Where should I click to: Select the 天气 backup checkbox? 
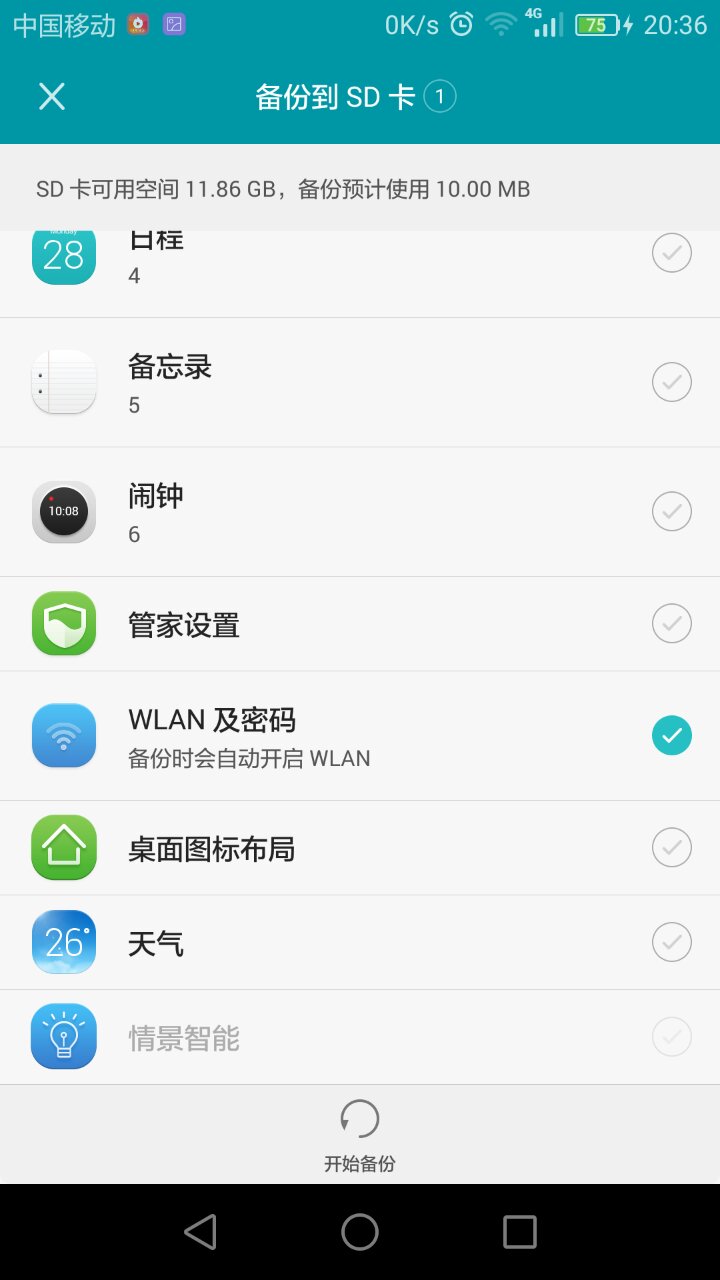click(671, 941)
